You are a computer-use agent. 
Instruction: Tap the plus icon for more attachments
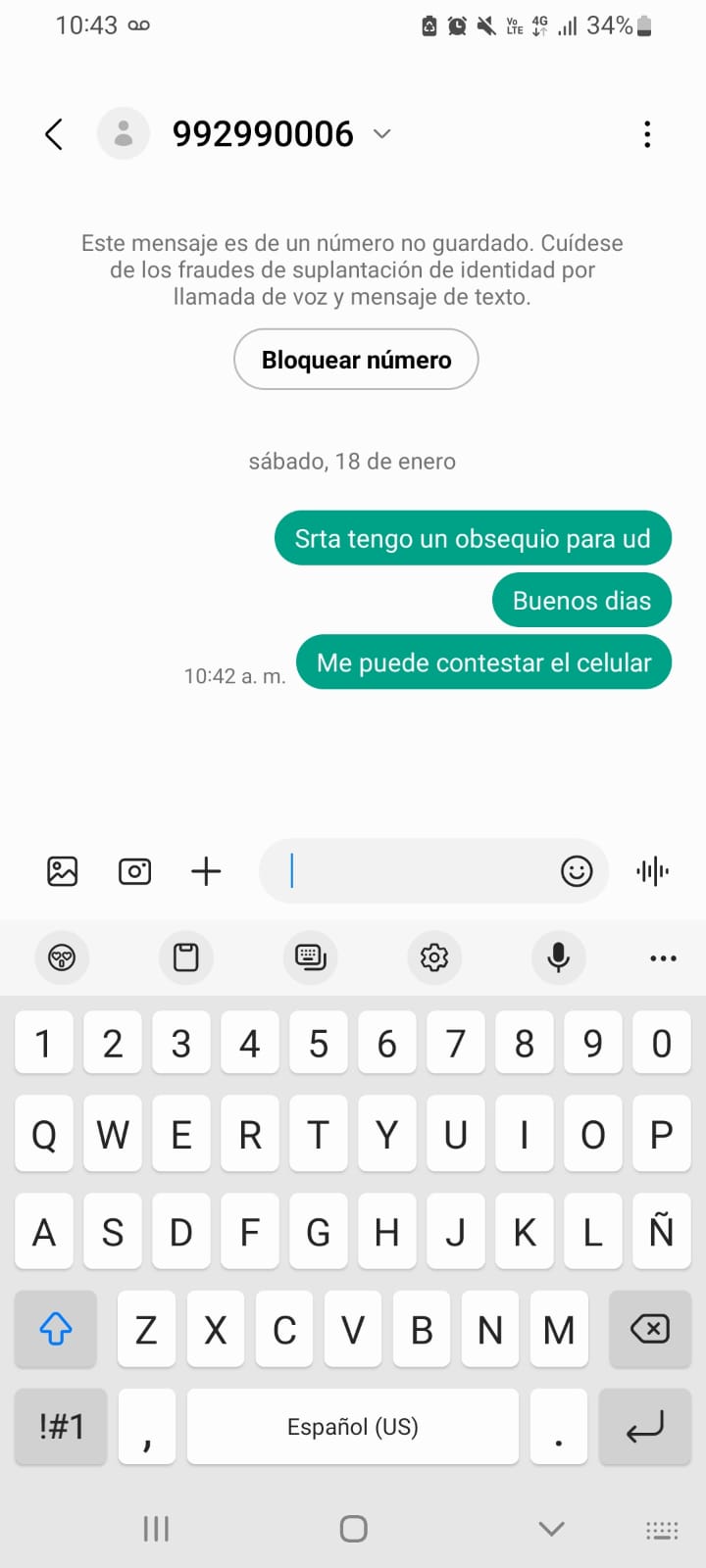[x=206, y=871]
